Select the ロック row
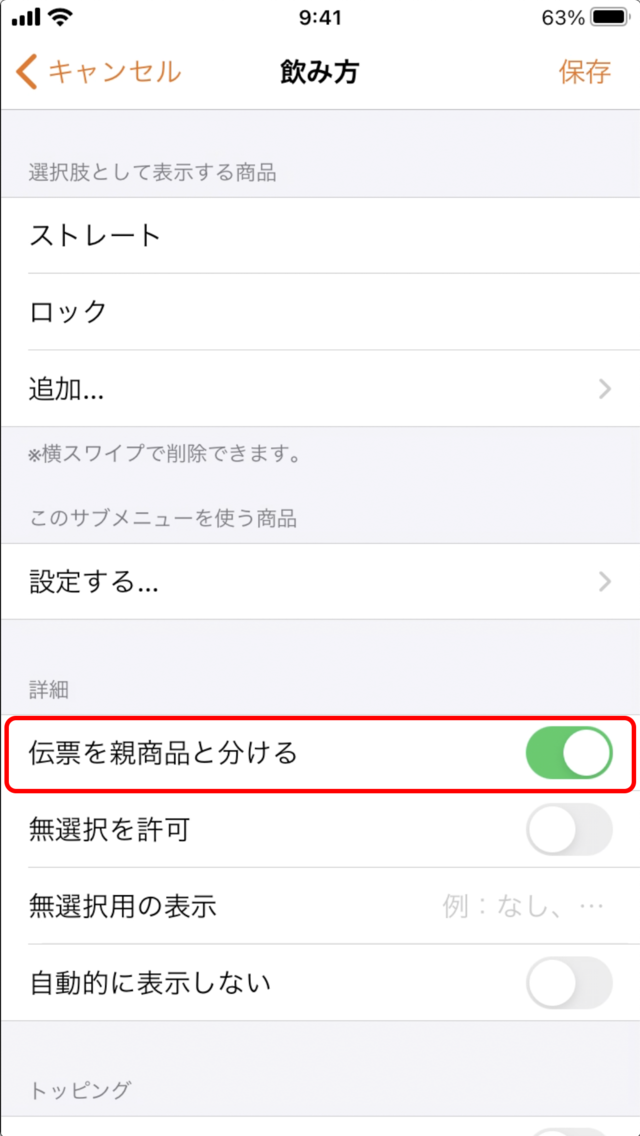 pyautogui.click(x=320, y=312)
